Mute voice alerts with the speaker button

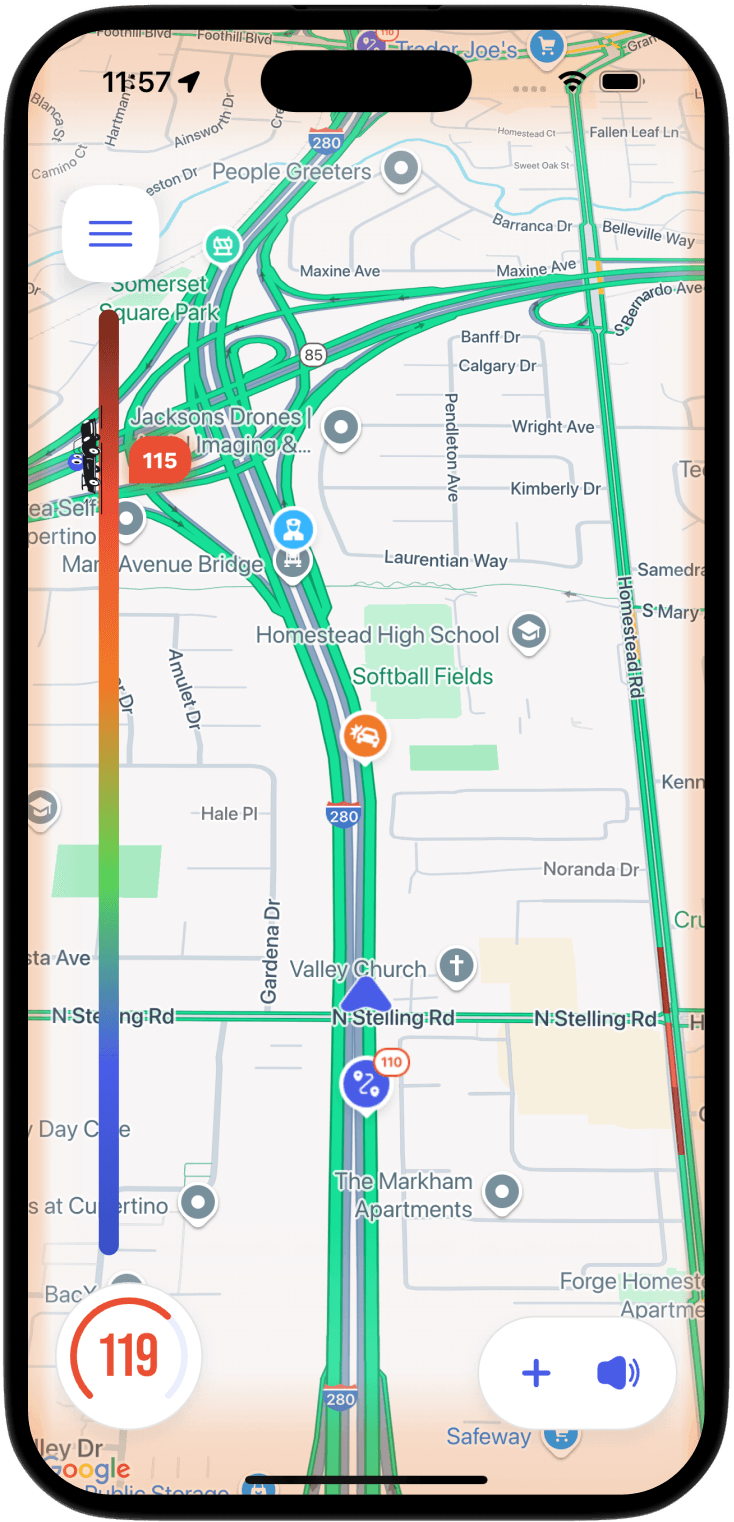pyautogui.click(x=618, y=1372)
